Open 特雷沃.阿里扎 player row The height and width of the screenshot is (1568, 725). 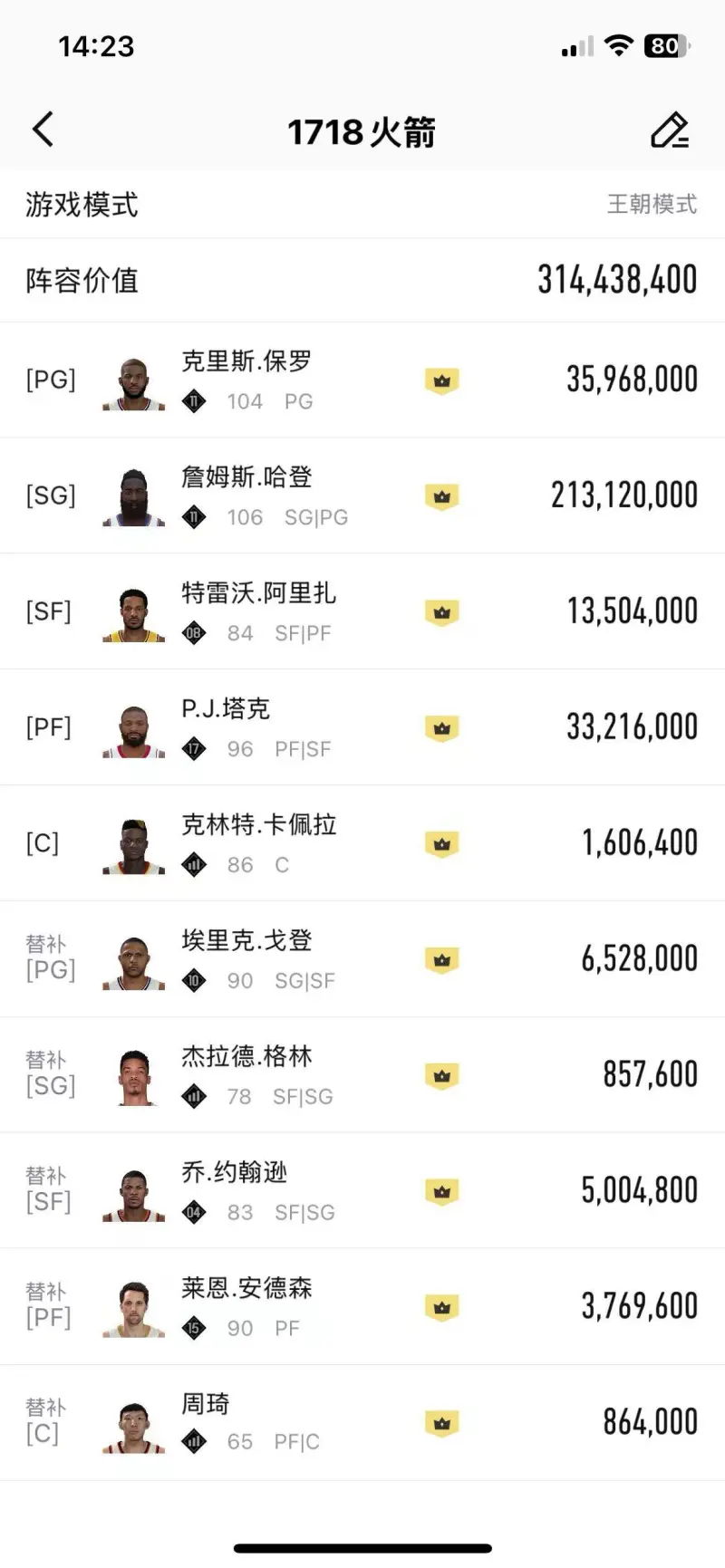362,611
